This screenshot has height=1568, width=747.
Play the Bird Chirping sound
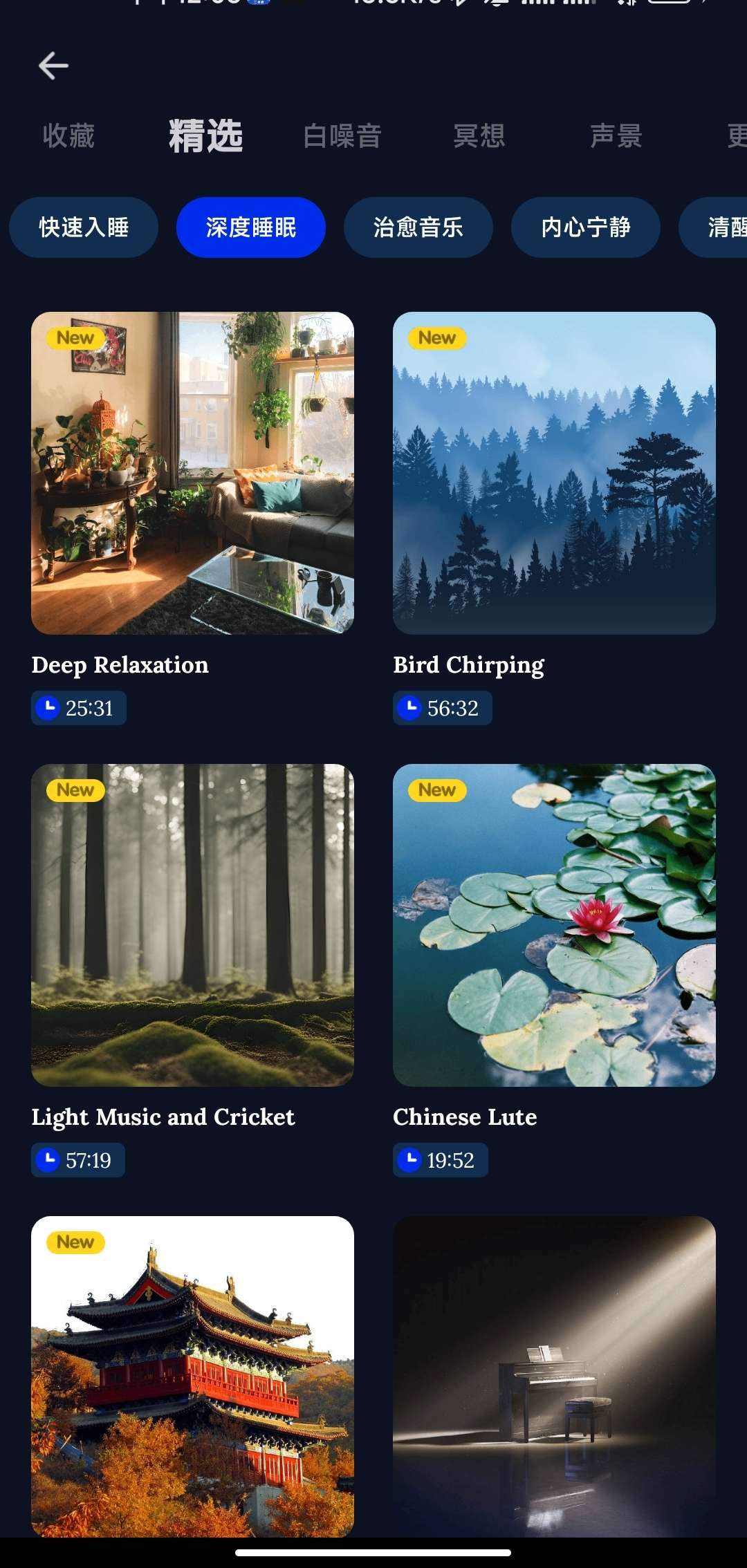pyautogui.click(x=554, y=474)
